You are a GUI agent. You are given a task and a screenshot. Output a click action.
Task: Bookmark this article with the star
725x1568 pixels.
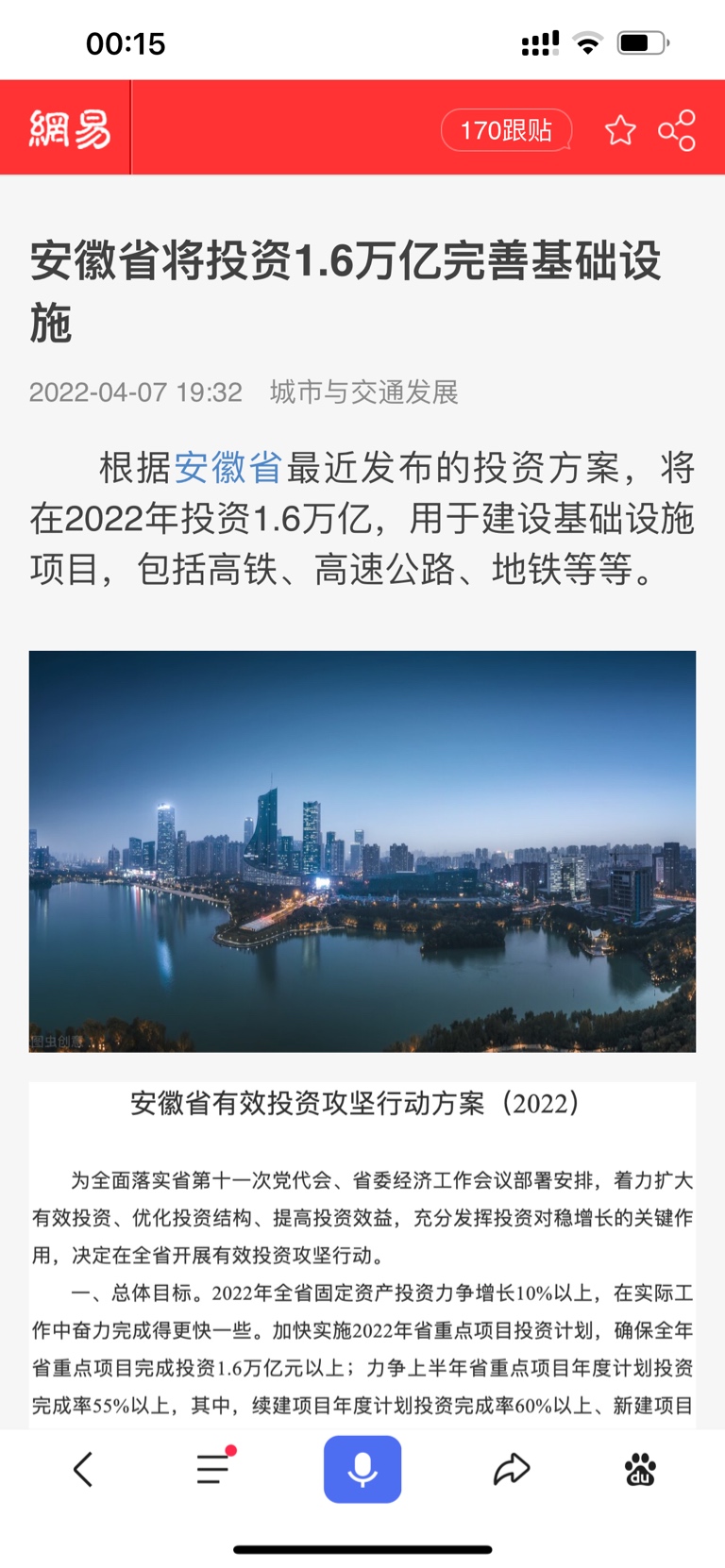(x=620, y=130)
